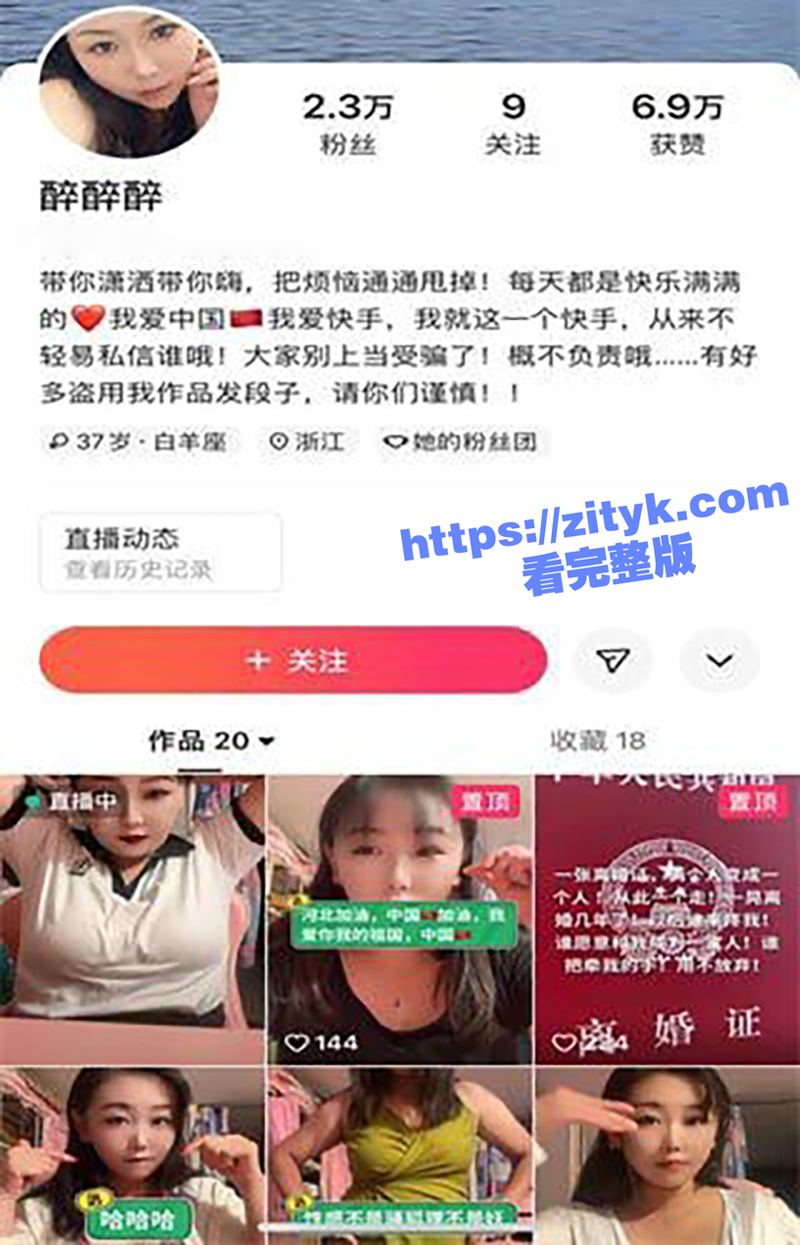This screenshot has width=800, height=1245.
Task: Join the 直播中 live stream tile
Action: [x=132, y=918]
